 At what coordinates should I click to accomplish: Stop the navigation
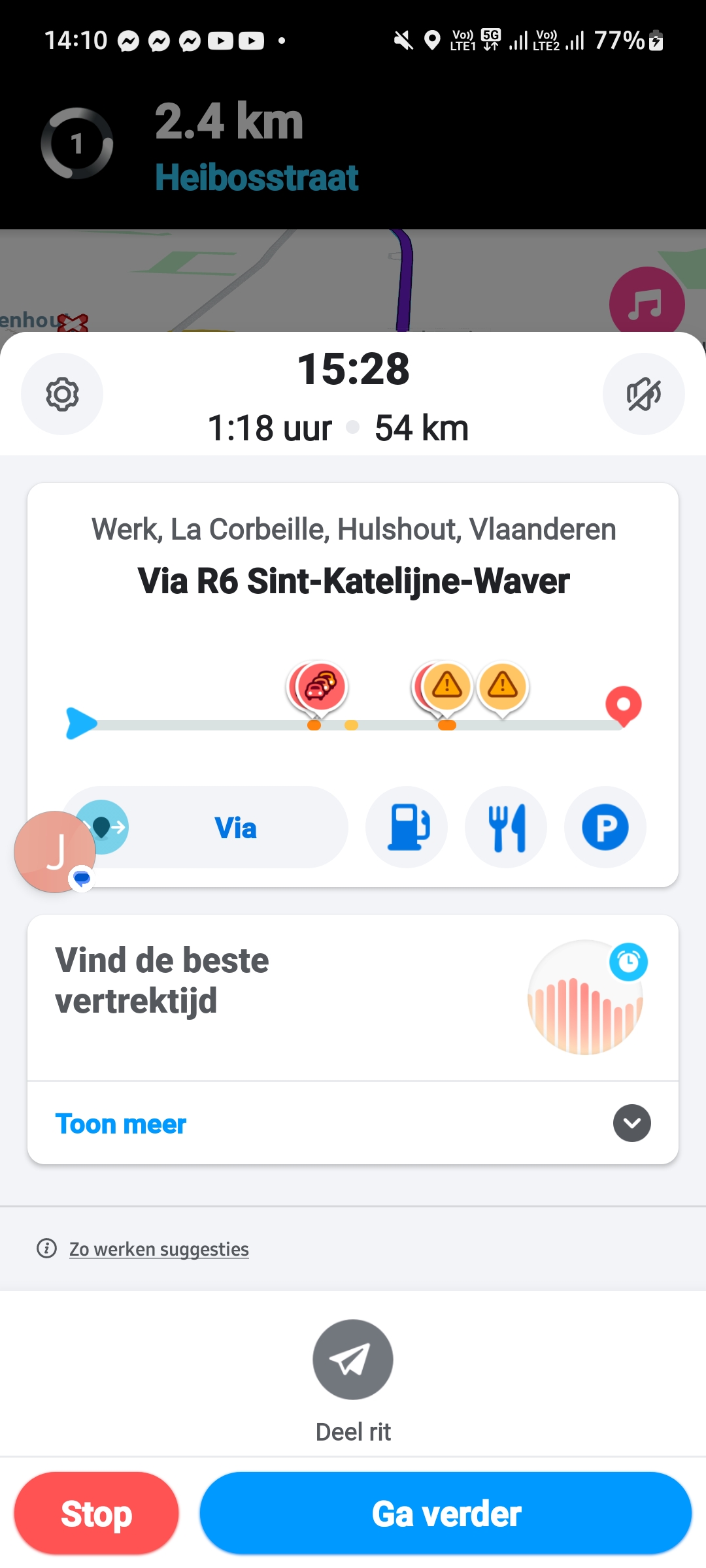tap(96, 1514)
